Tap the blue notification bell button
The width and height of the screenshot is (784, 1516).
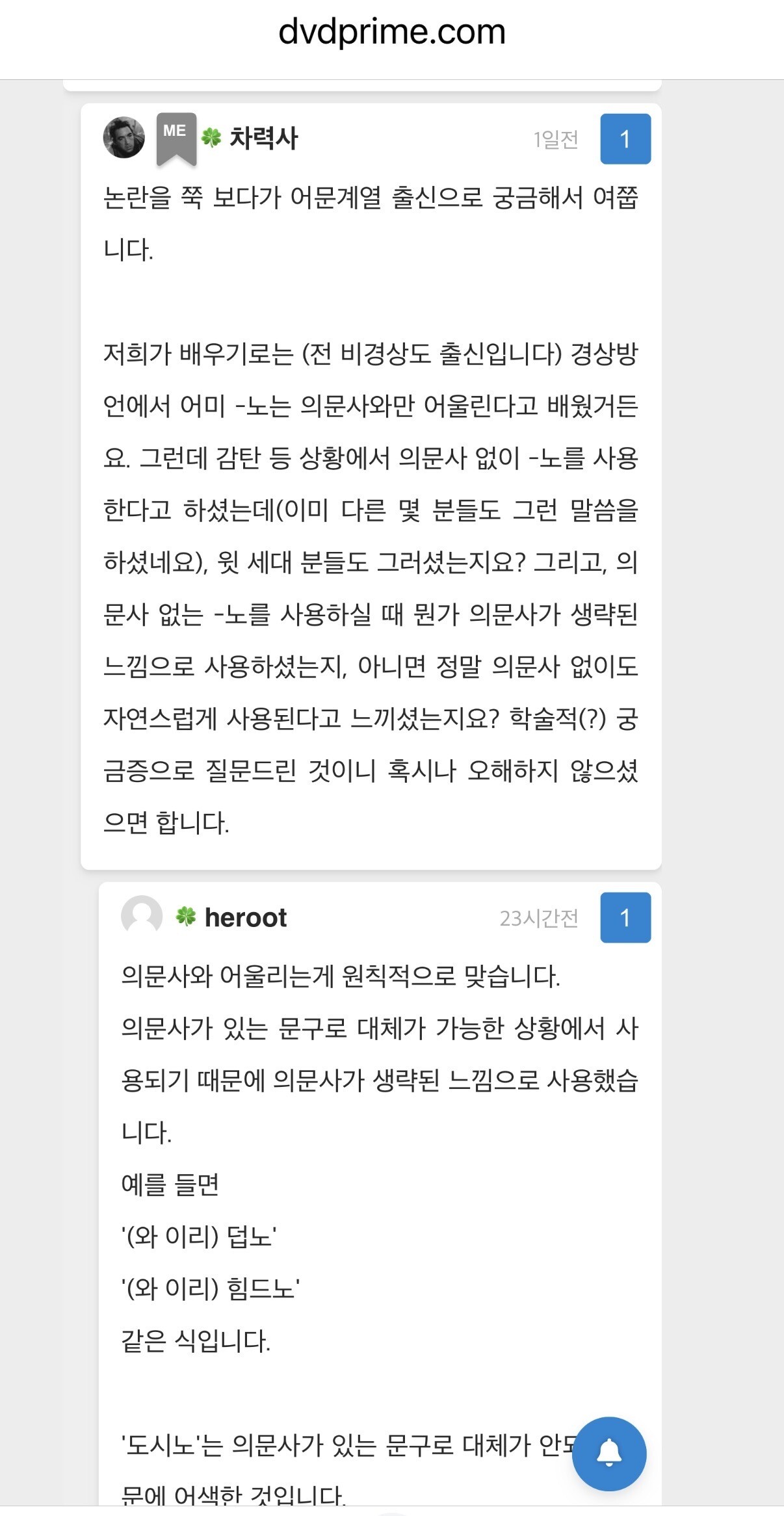pos(609,1454)
